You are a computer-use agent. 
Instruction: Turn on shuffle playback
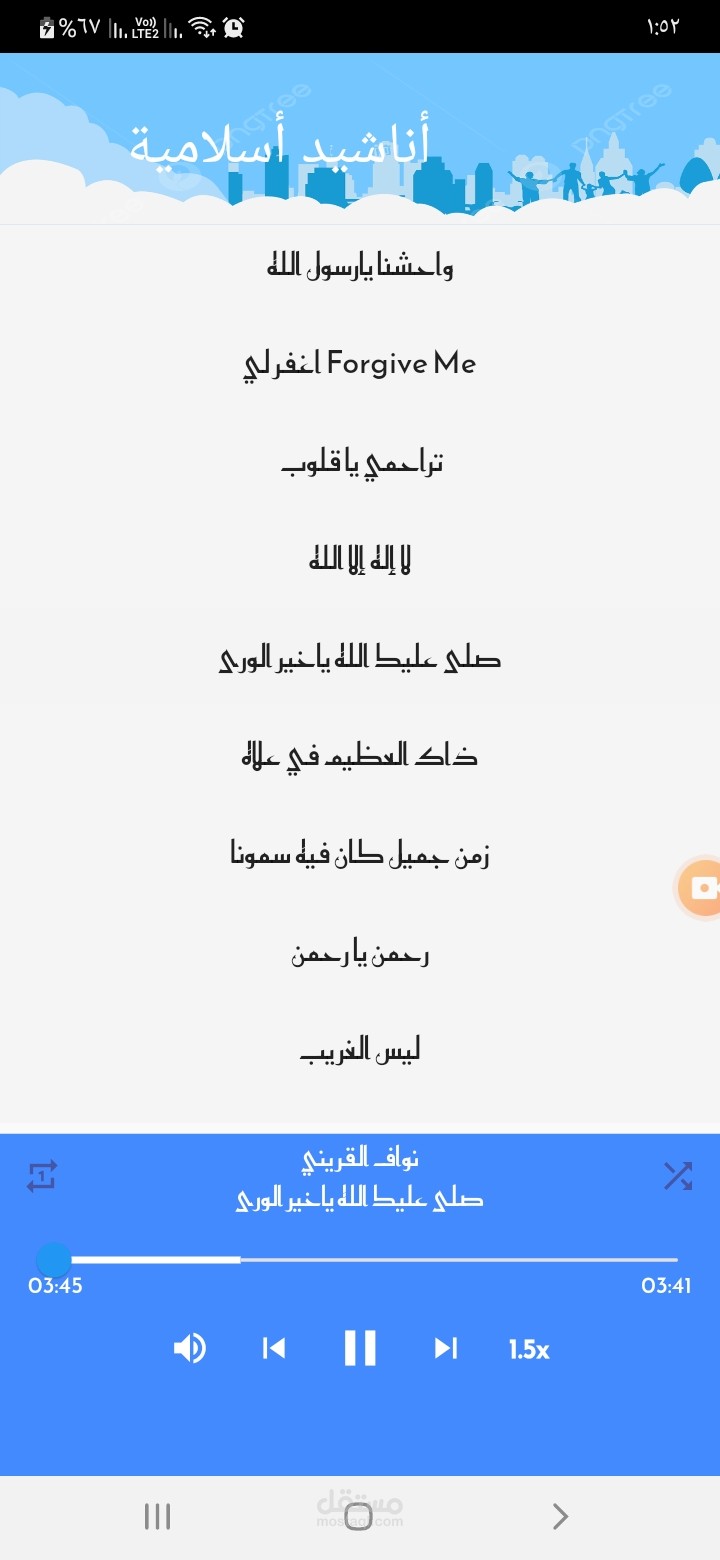point(678,1176)
